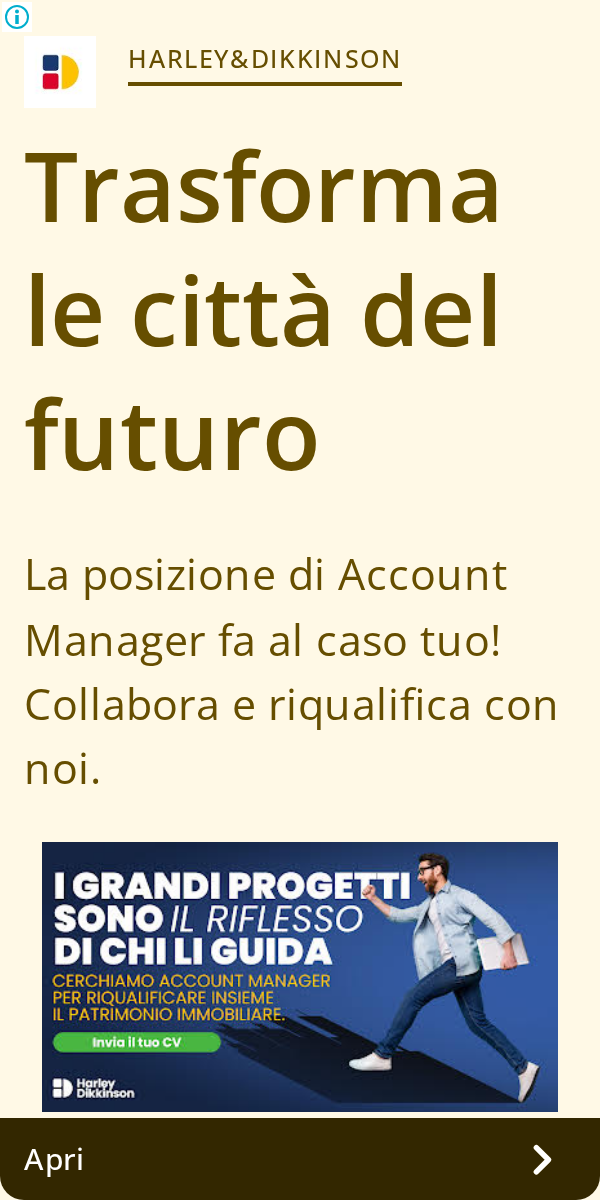The height and width of the screenshot is (1200, 600).
Task: Open the underlined Harley&Dikkinson advertiser link
Action: (x=265, y=61)
